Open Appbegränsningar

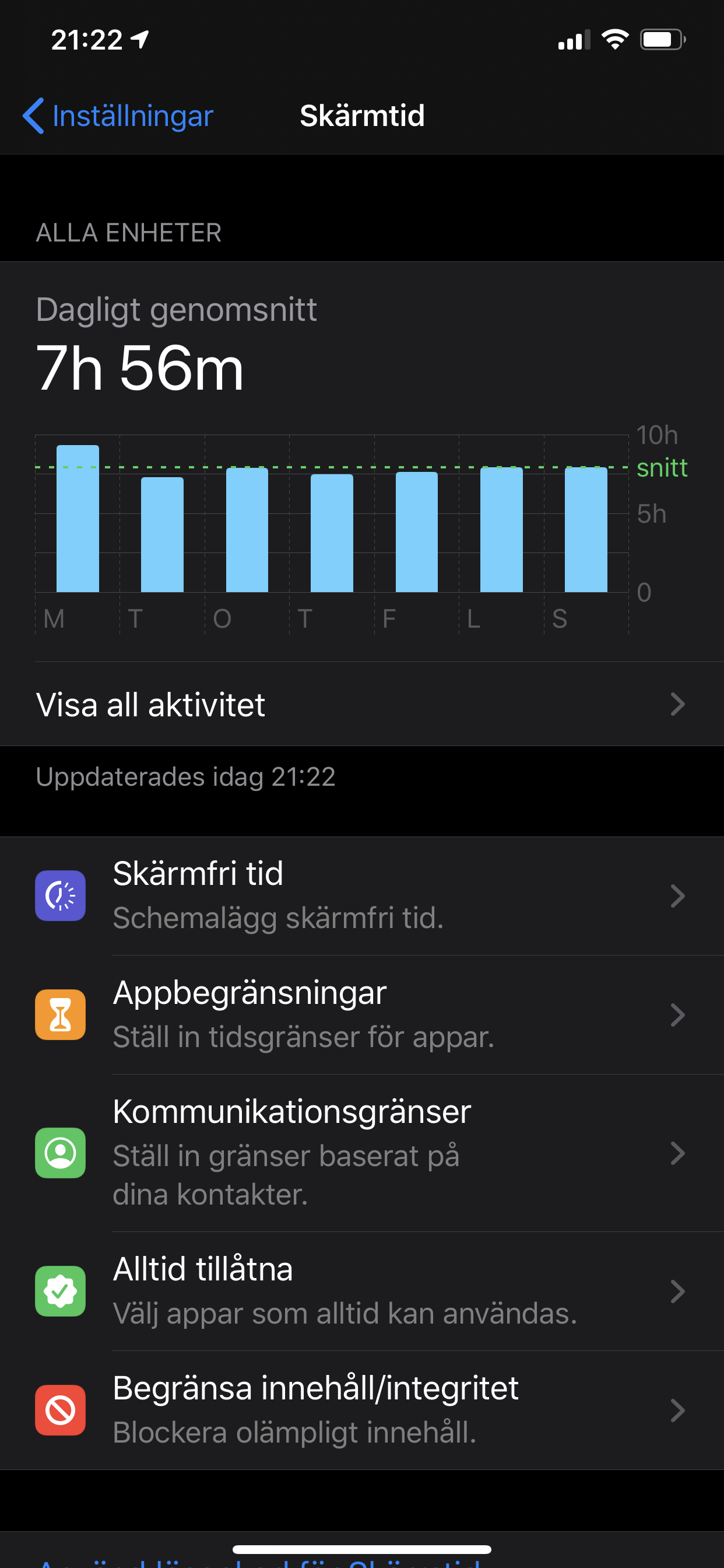pyautogui.click(x=362, y=1014)
